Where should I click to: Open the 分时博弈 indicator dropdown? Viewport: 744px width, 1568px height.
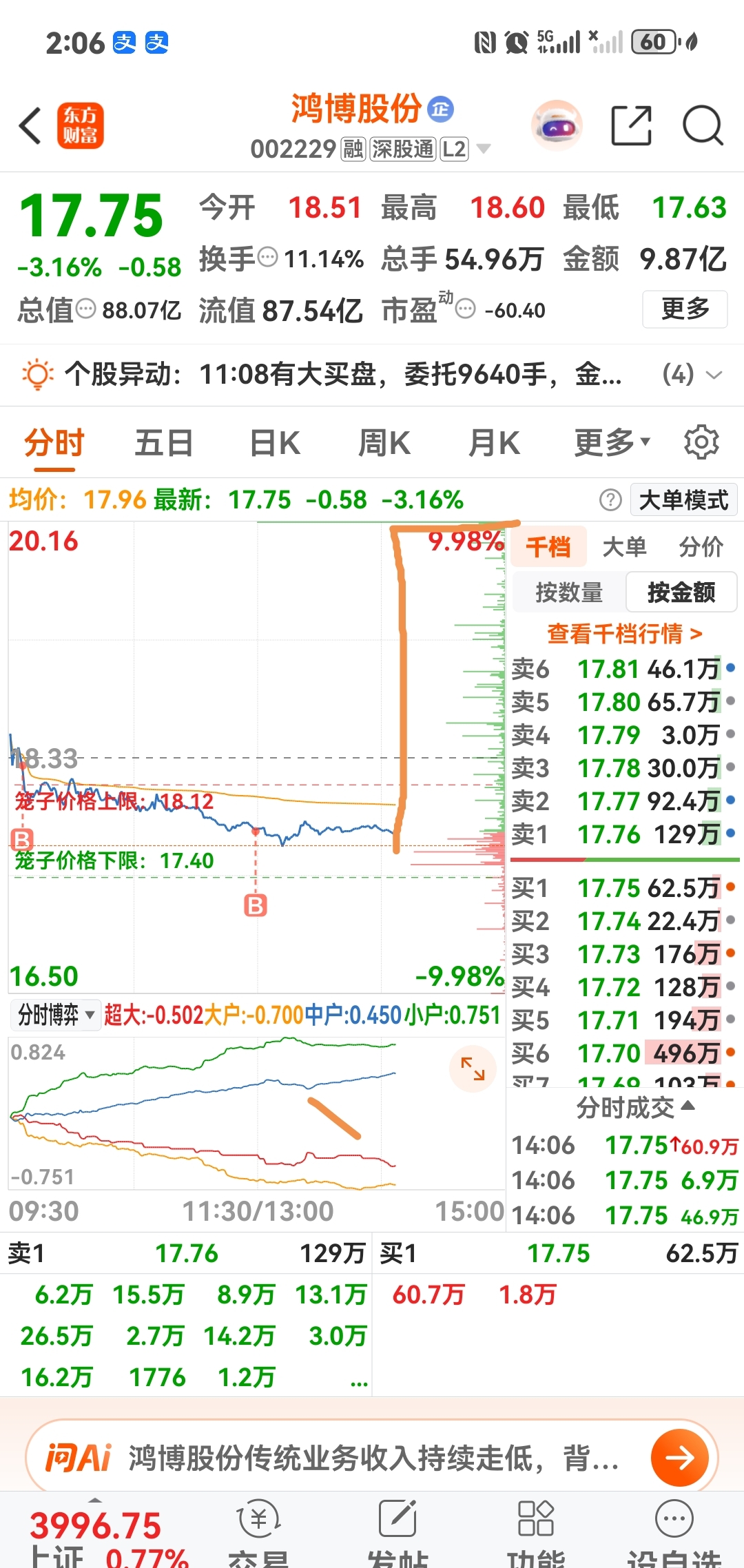[56, 1015]
